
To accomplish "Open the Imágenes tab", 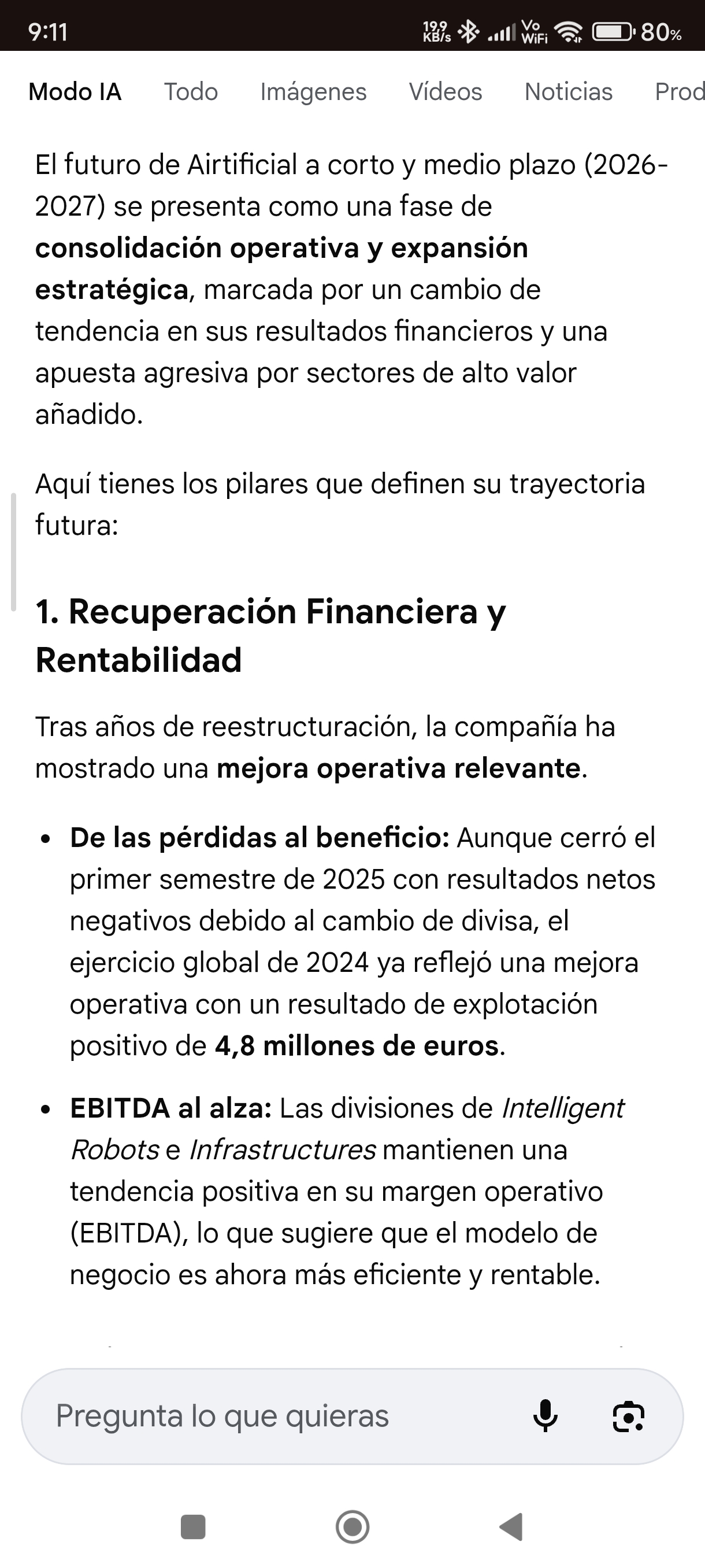I will (313, 92).
